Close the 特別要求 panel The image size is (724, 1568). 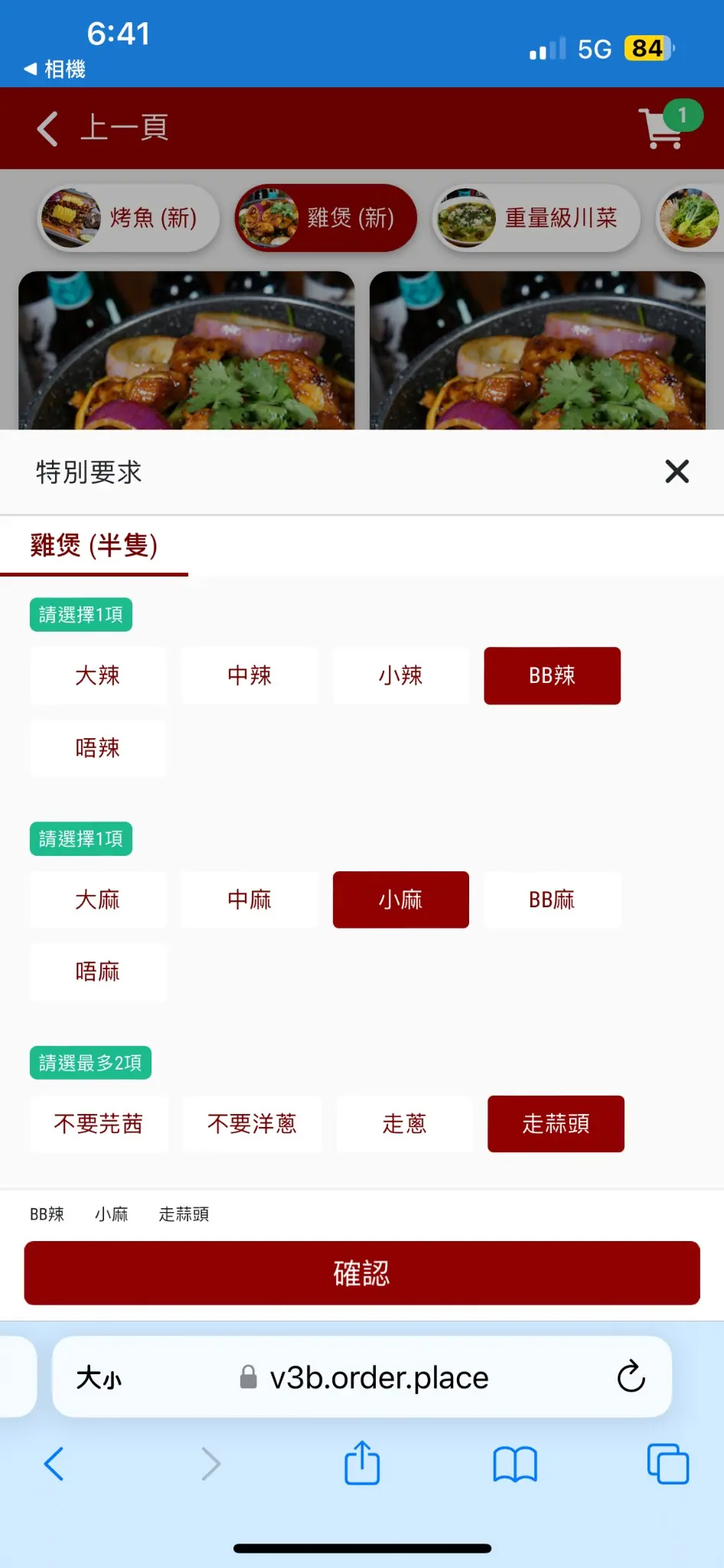[677, 472]
